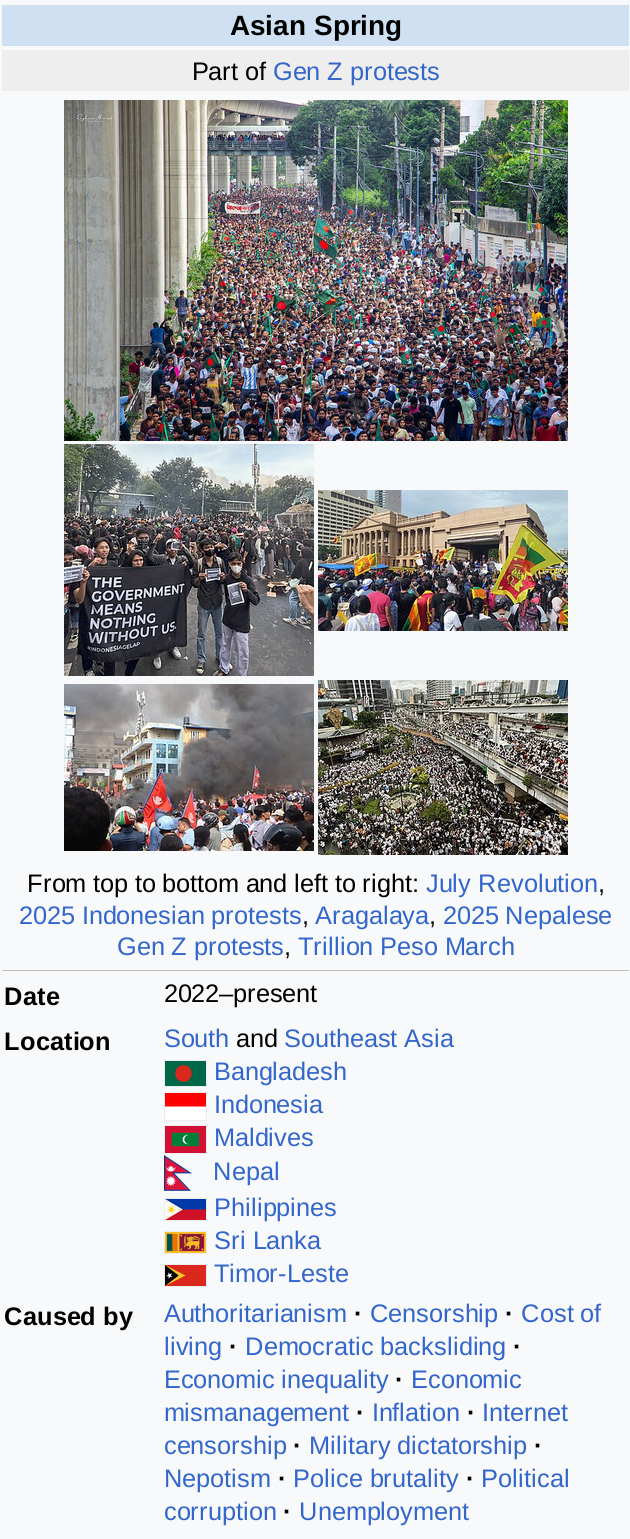Tap the Democratic backsliding link
This screenshot has width=630, height=1539.
[375, 1347]
